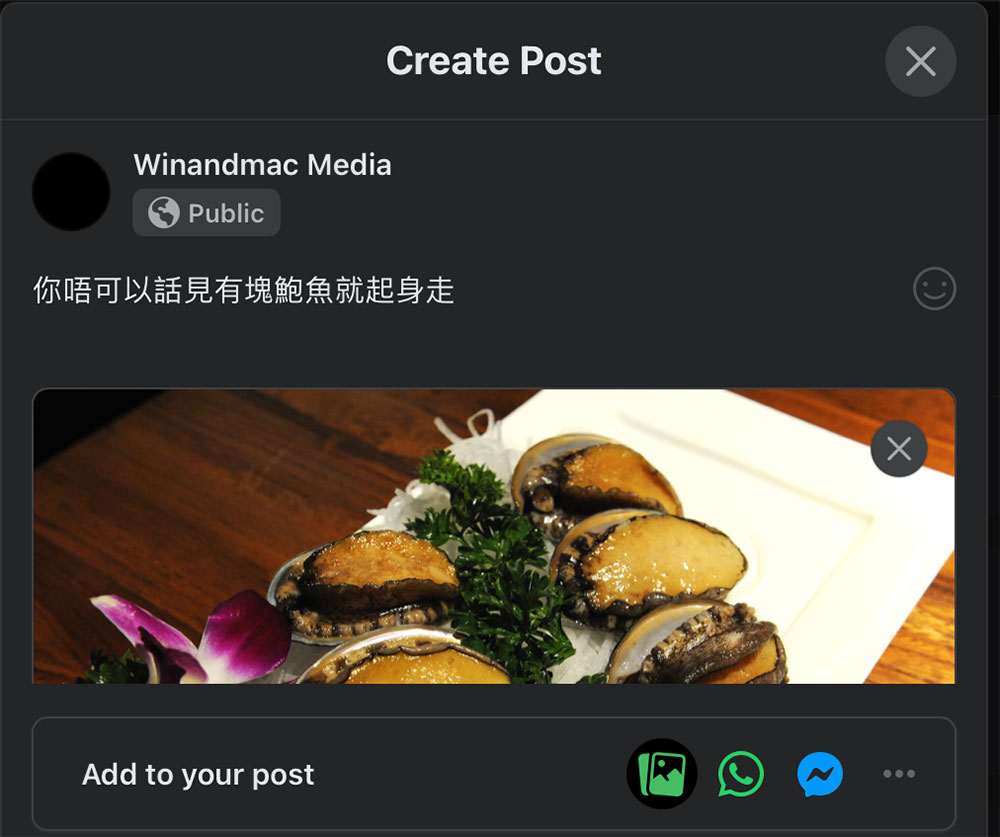The width and height of the screenshot is (1000, 837).
Task: Change the Public audience setting
Action: pos(207,213)
